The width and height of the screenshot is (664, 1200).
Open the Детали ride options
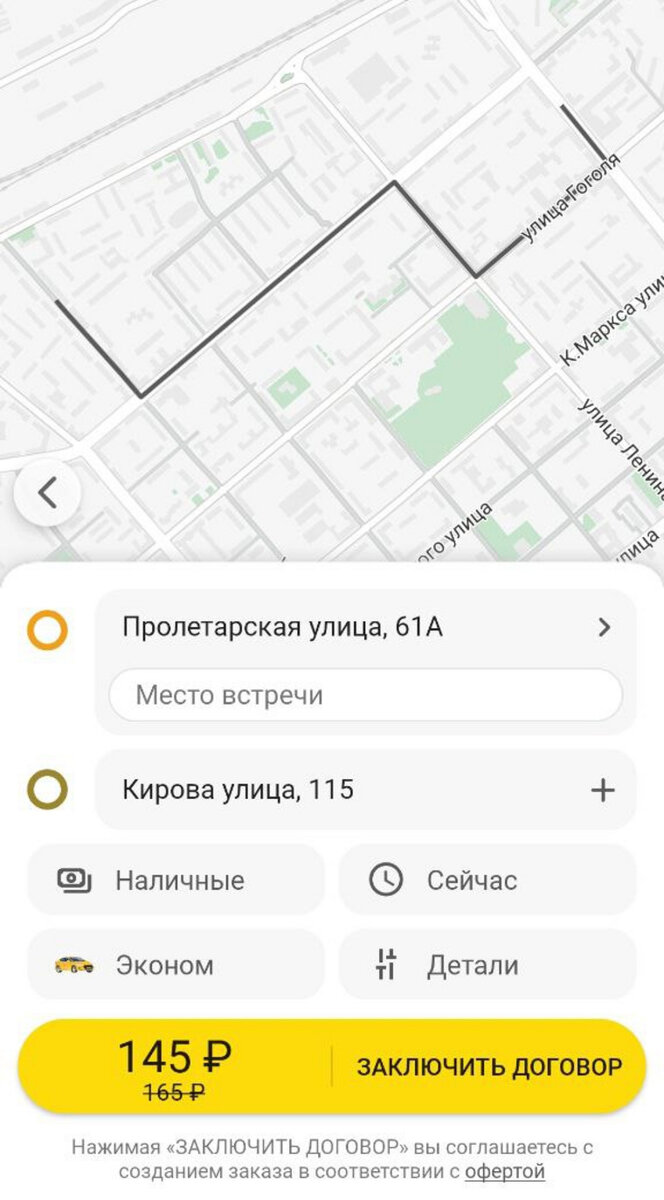[487, 965]
